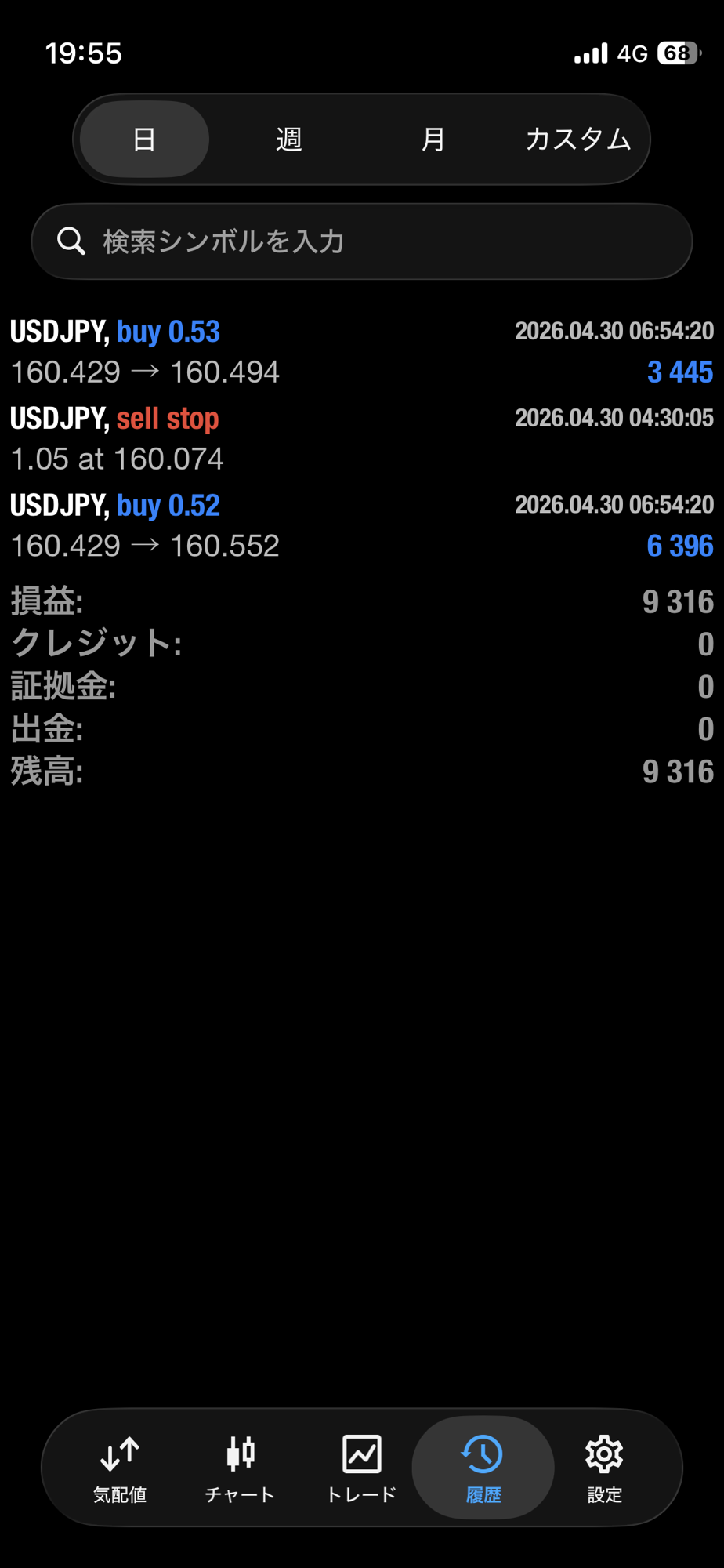Open the チャート chart tab
The image size is (724, 1568).
[x=240, y=1468]
